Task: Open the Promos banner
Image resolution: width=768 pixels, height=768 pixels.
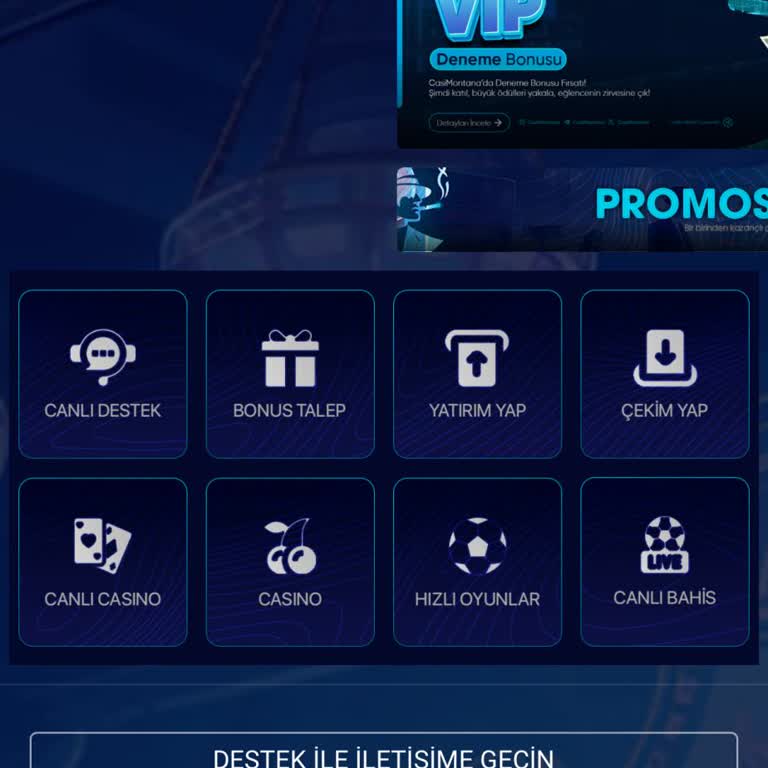Action: (x=582, y=208)
